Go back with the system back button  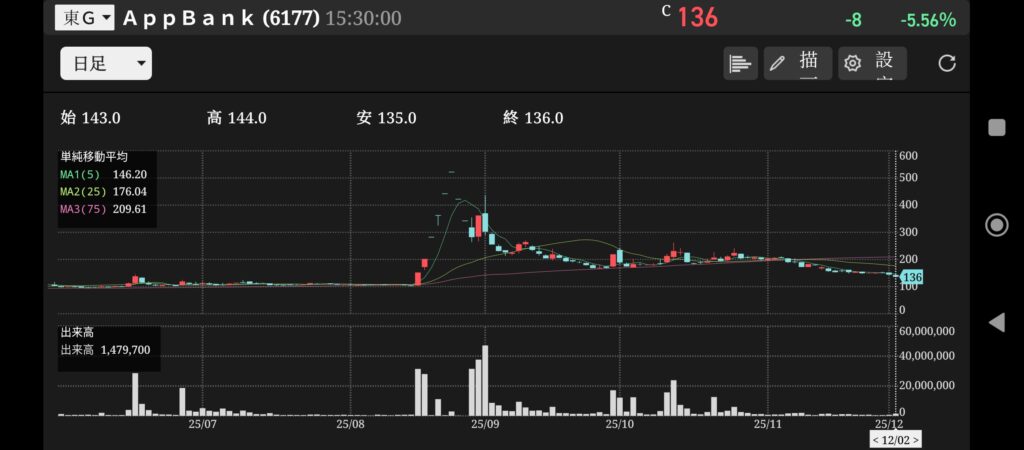(996, 322)
